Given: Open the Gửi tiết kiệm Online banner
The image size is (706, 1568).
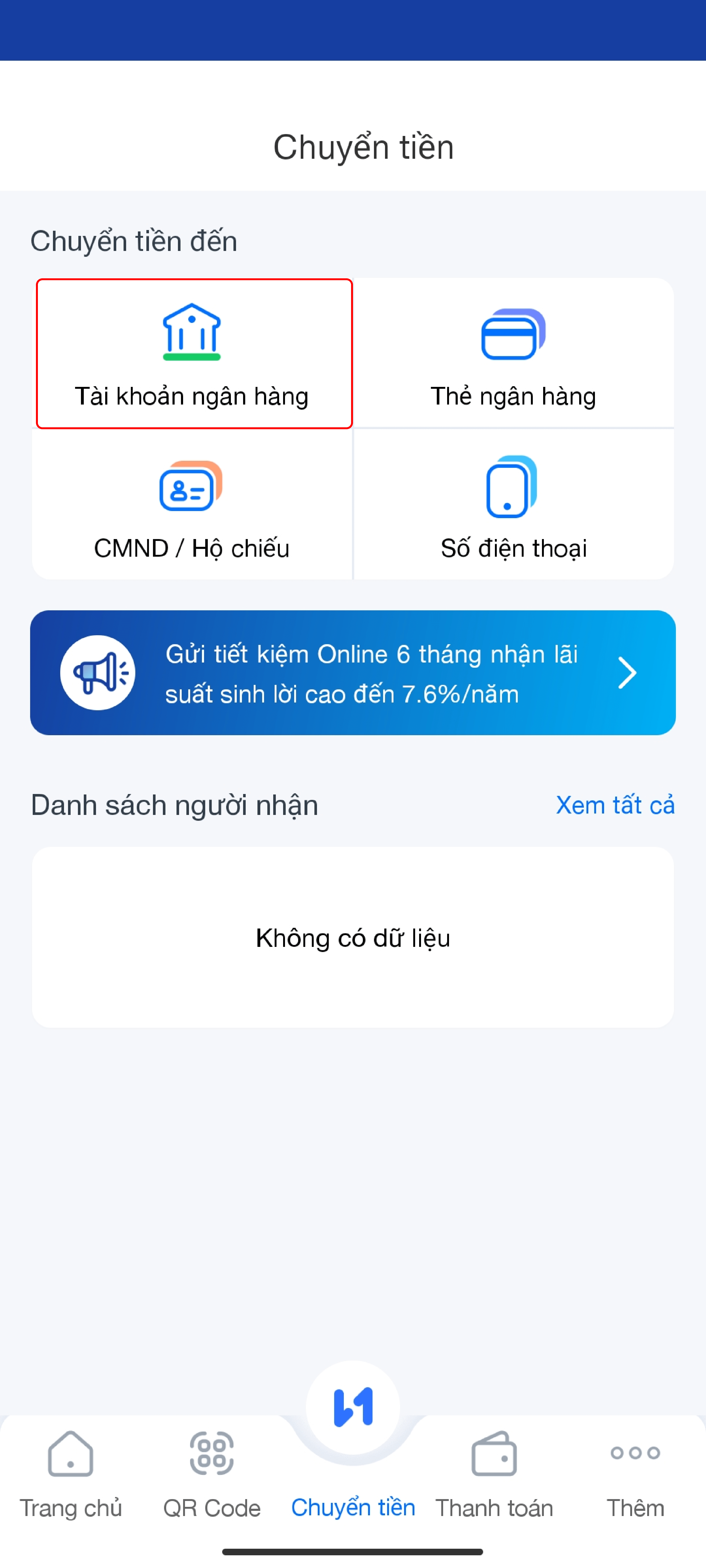Looking at the screenshot, I should tap(353, 673).
